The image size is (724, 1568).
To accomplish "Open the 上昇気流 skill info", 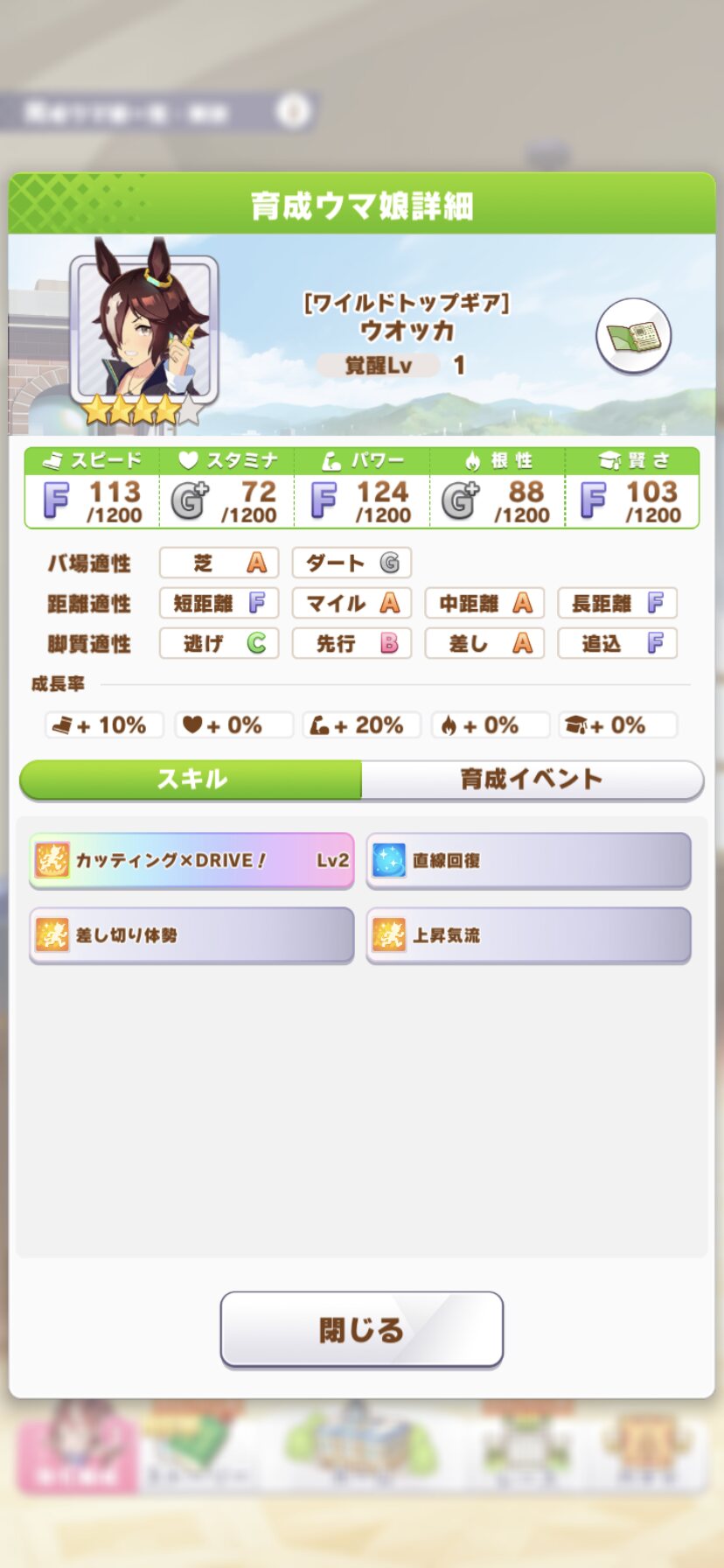I will click(528, 935).
